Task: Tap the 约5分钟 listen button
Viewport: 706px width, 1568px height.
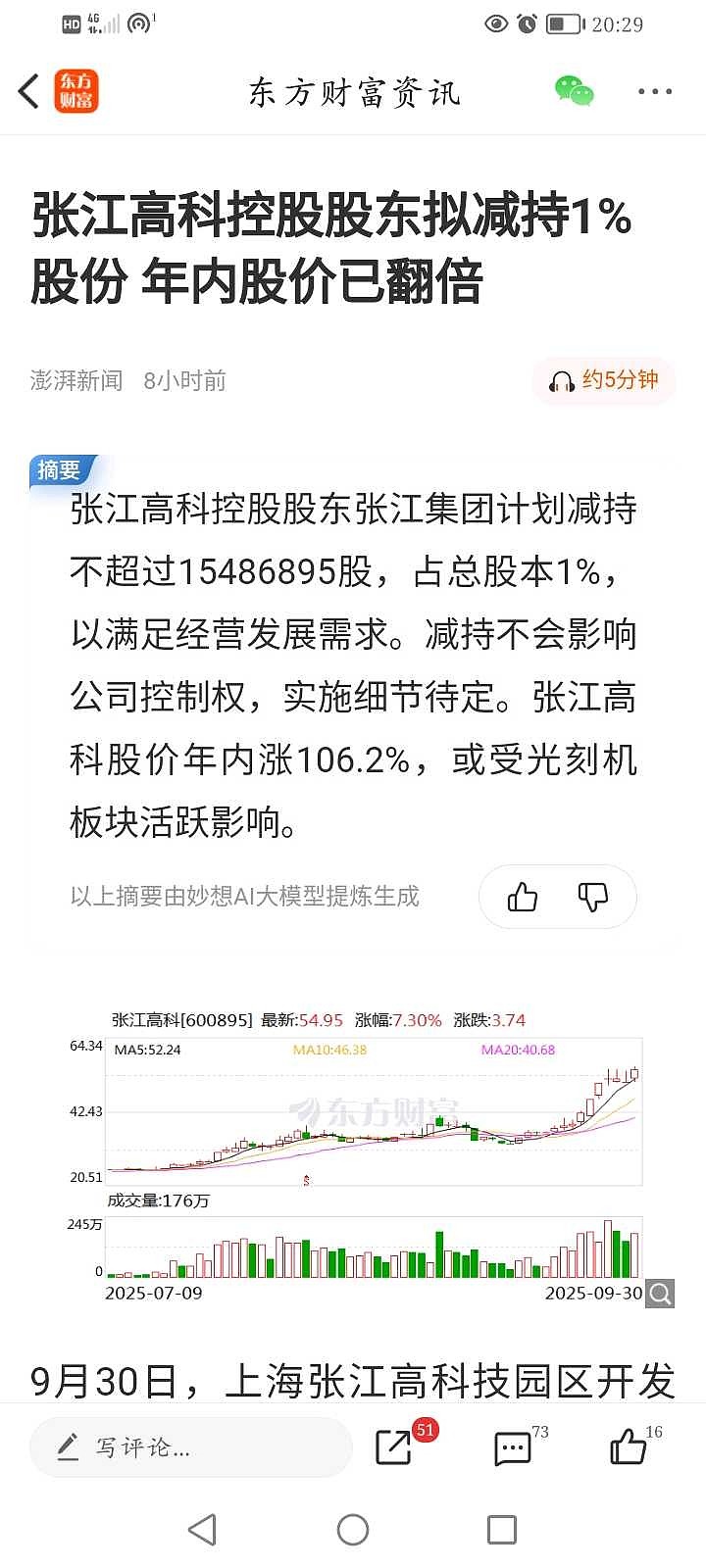Action: pyautogui.click(x=603, y=382)
